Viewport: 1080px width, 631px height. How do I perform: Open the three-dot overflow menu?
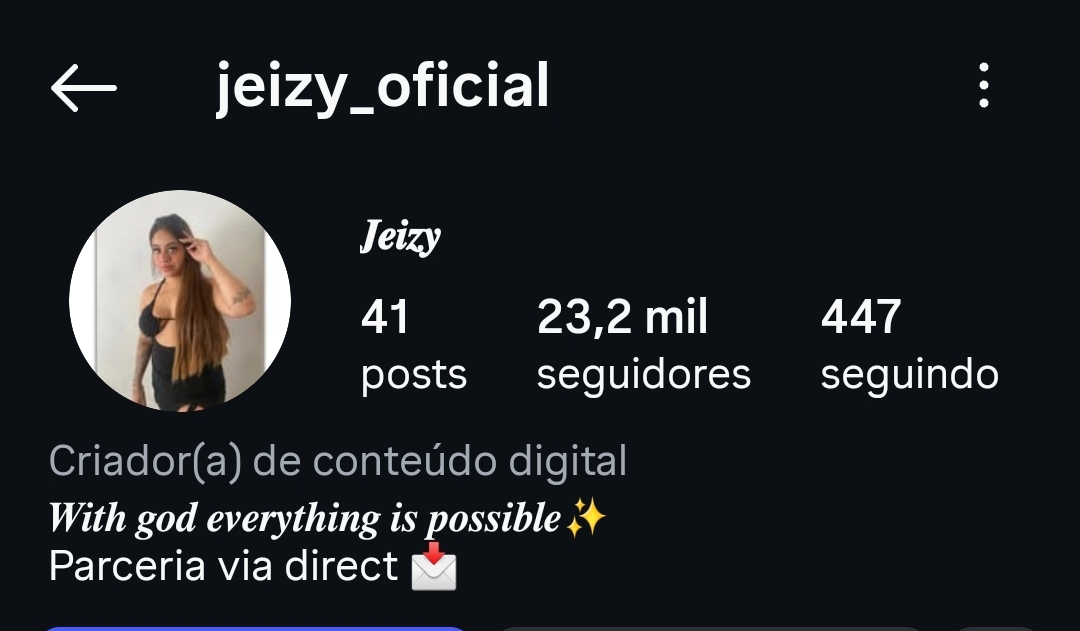coord(984,86)
